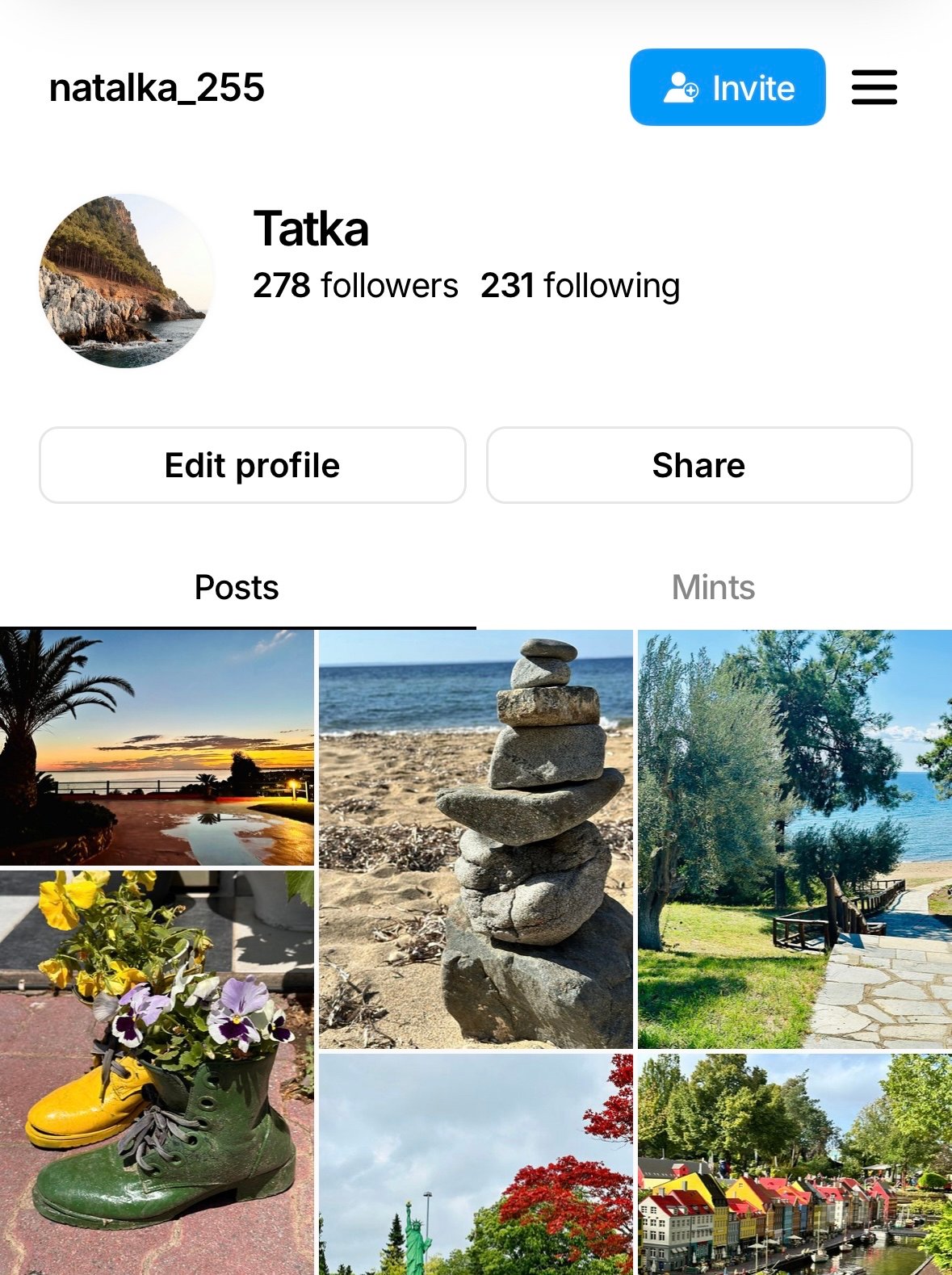The image size is (952, 1275).
Task: Tap the Invite button
Action: 728,87
